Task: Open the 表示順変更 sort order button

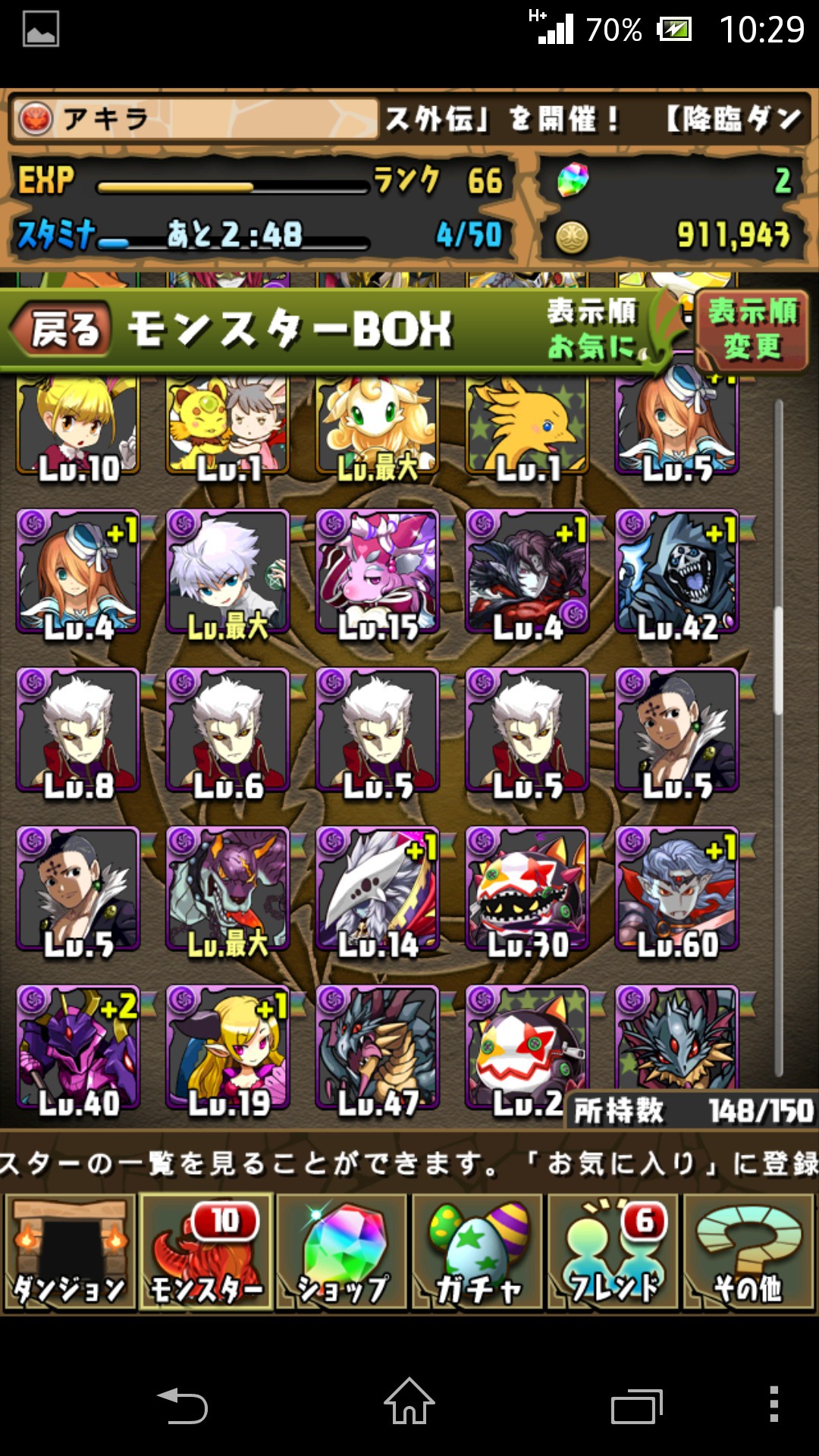Action: click(751, 329)
